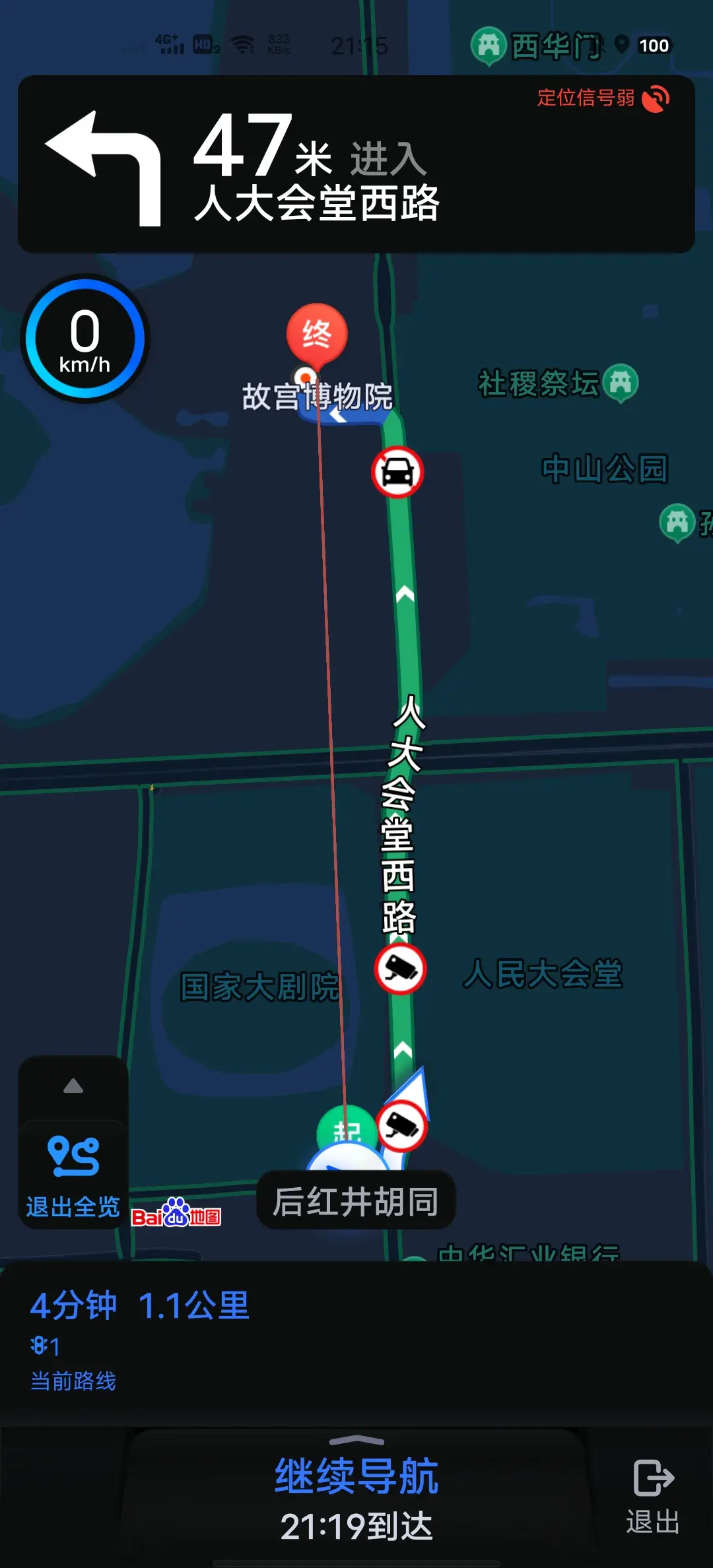
Task: Tap the no-vehicle restriction sign on route
Action: point(397,473)
